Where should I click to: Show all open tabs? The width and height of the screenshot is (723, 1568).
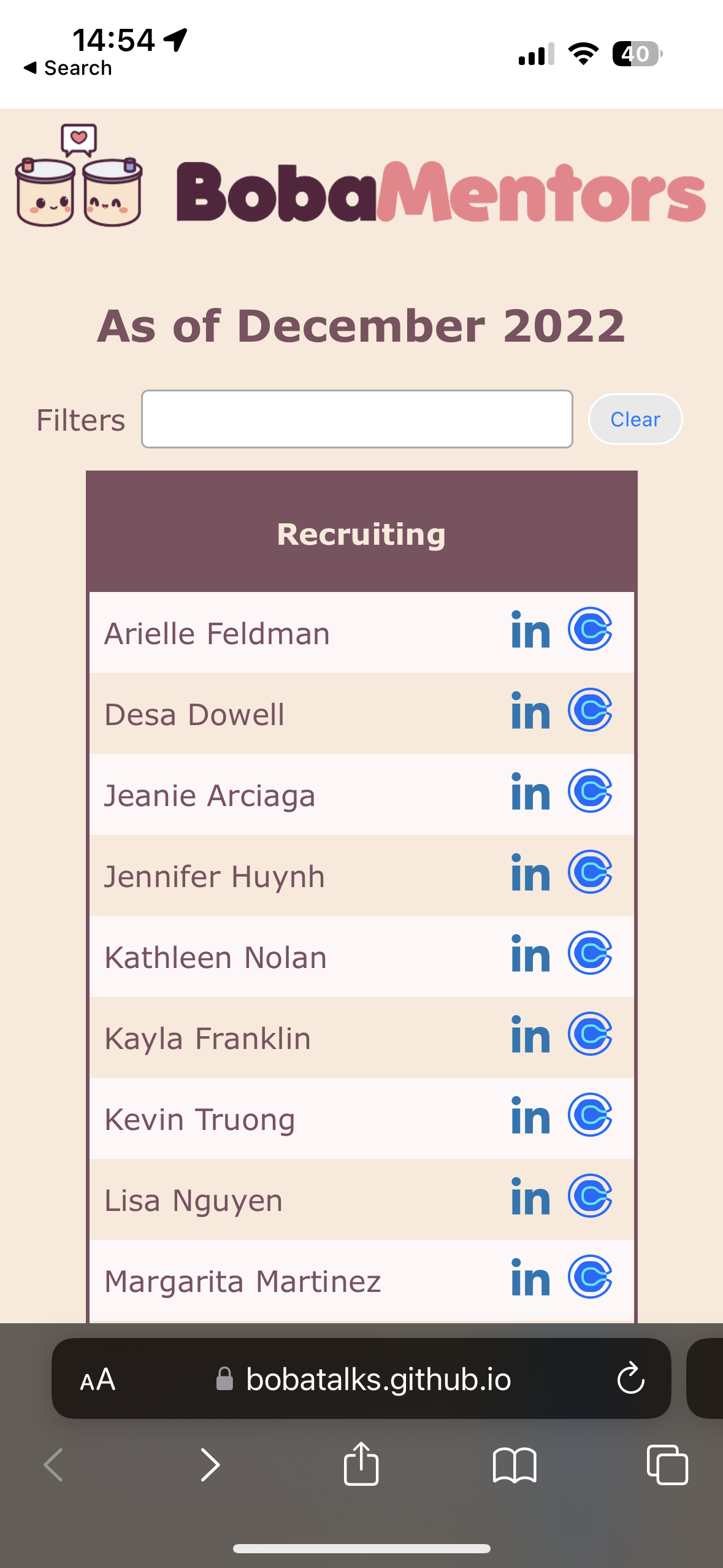(x=667, y=1465)
